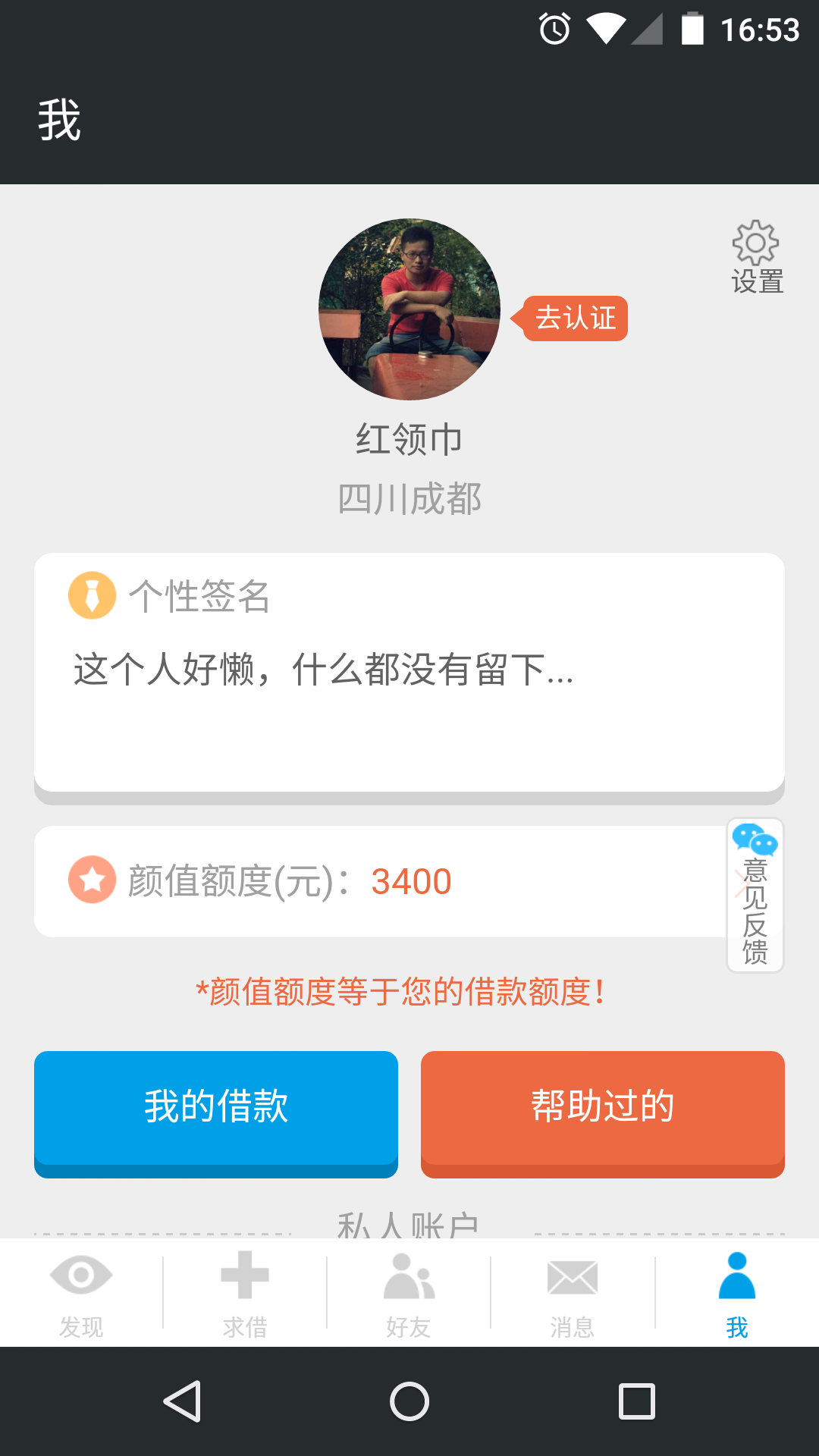Go back with the system back button

point(183,1401)
